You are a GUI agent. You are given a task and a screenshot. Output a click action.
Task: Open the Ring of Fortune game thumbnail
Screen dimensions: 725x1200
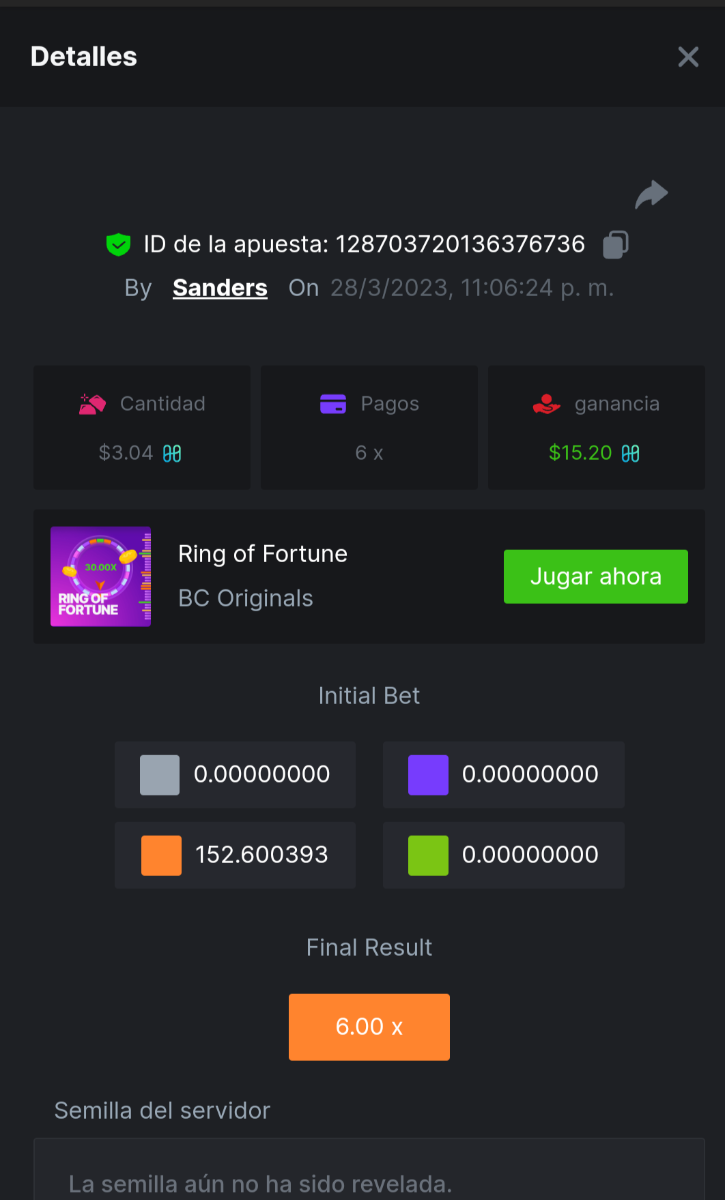101,576
